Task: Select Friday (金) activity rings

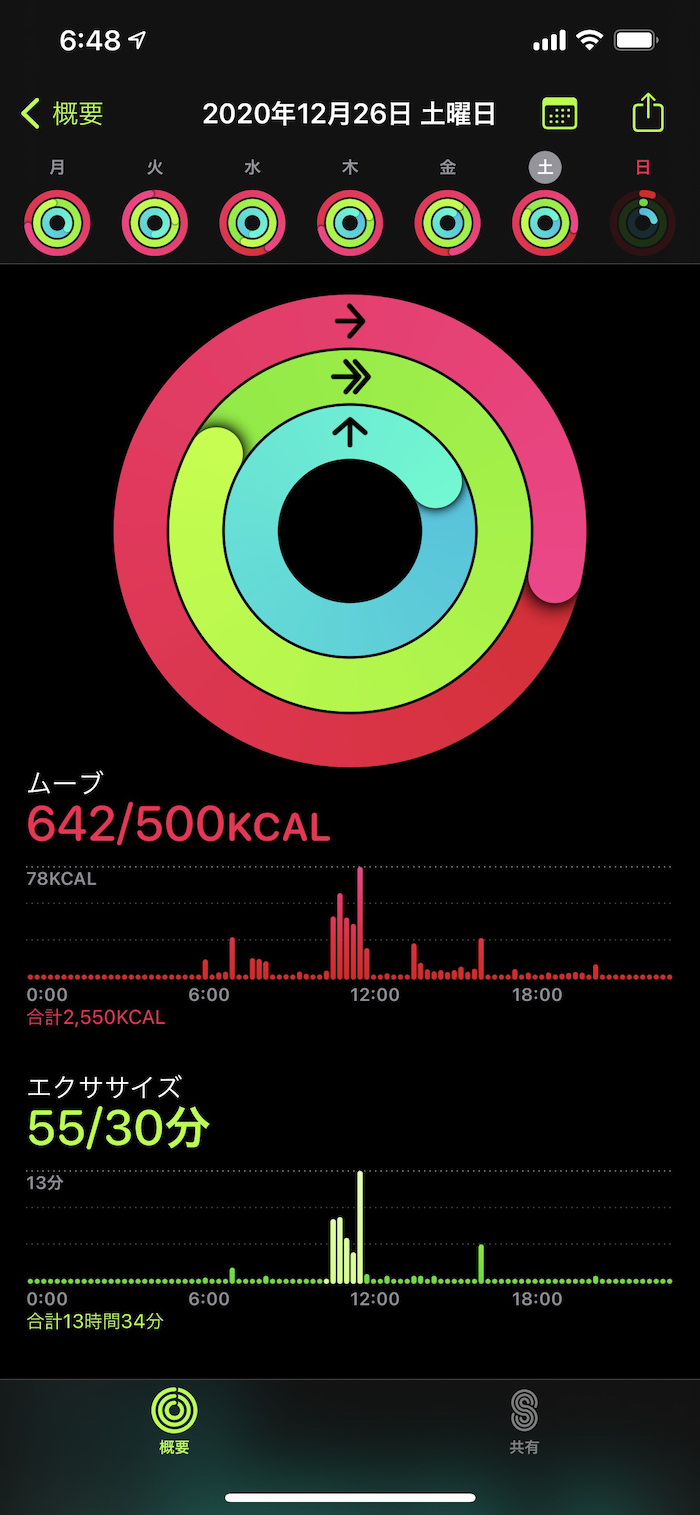Action: 447,222
